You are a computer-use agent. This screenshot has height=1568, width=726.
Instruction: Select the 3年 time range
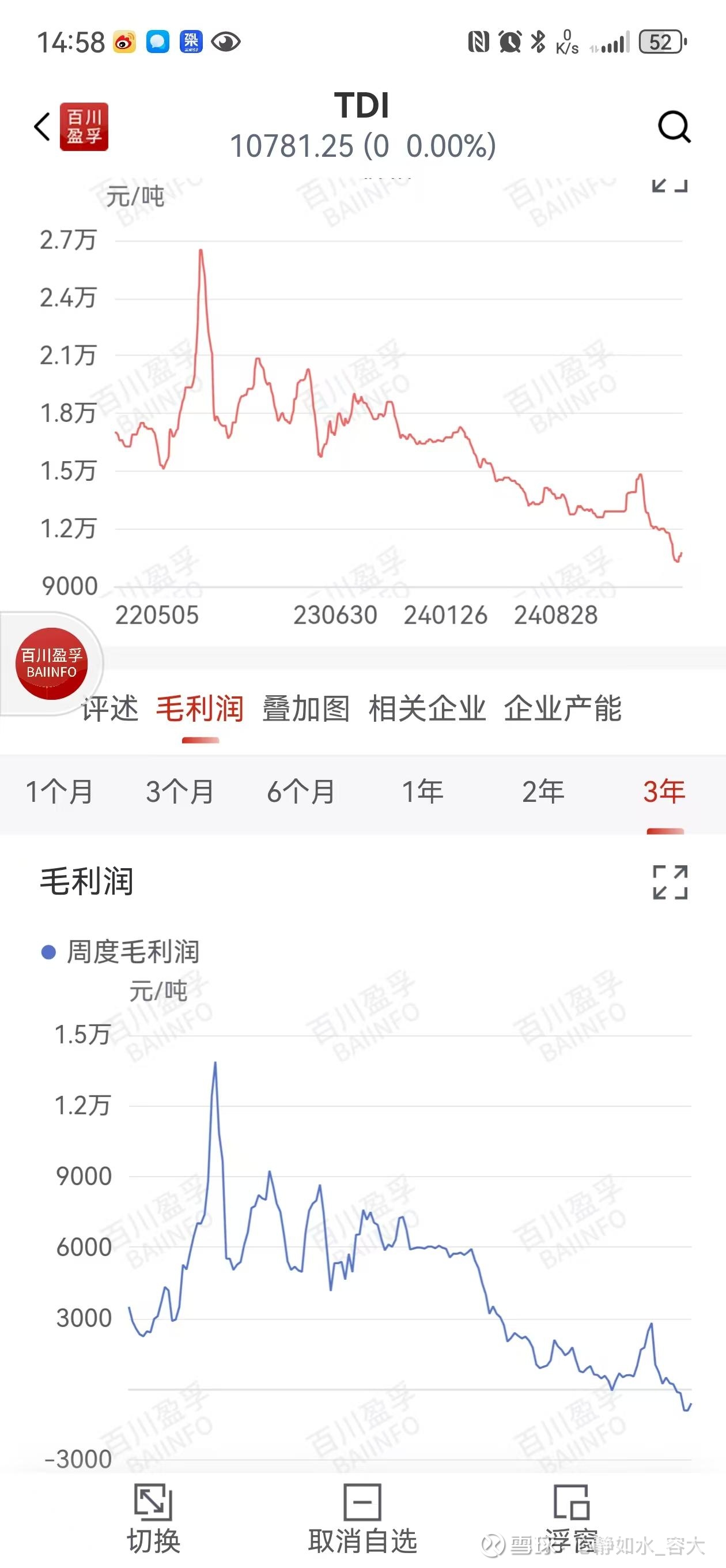664,792
